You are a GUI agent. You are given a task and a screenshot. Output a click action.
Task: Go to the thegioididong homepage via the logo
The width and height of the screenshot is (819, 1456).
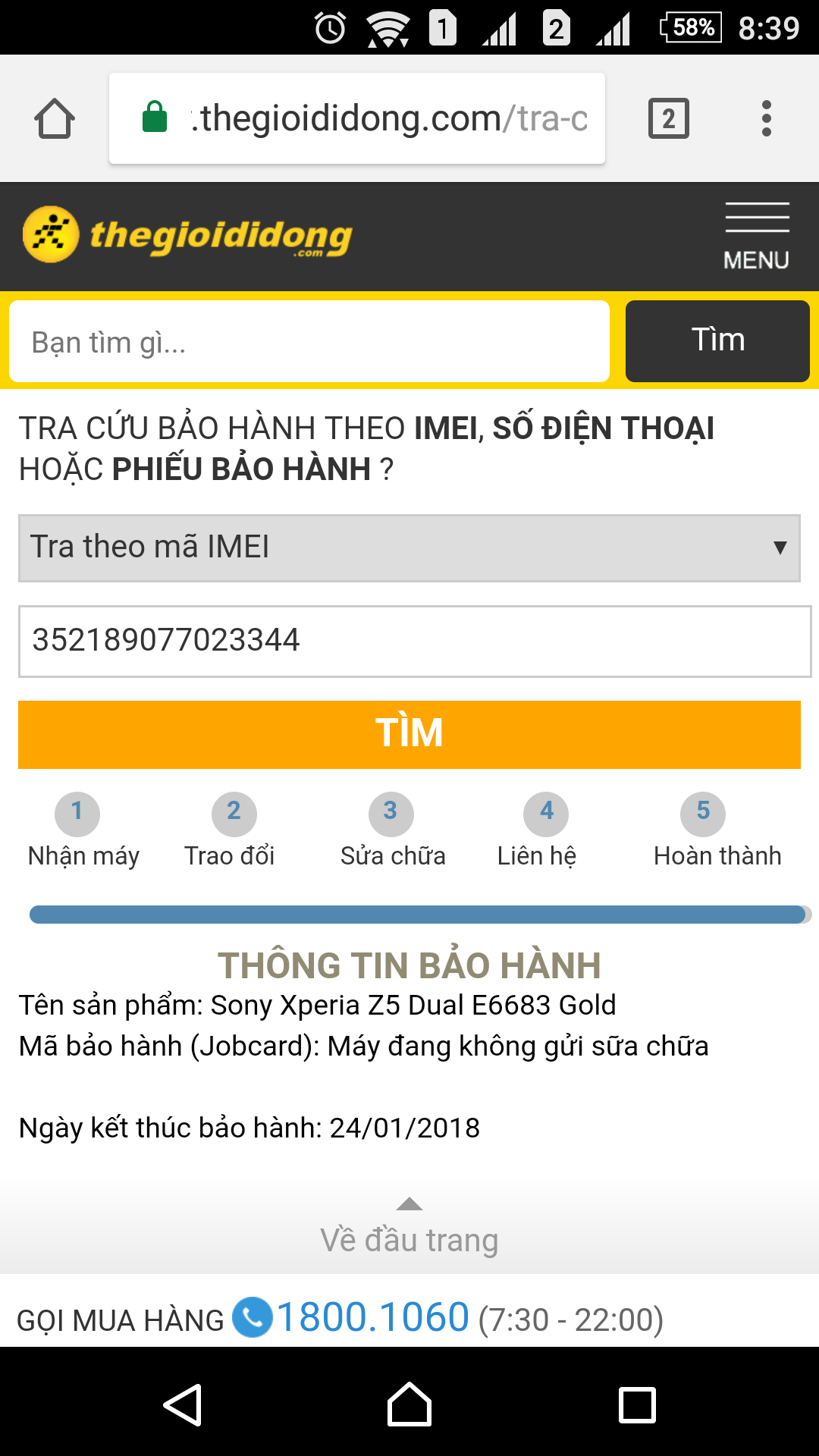(x=187, y=235)
